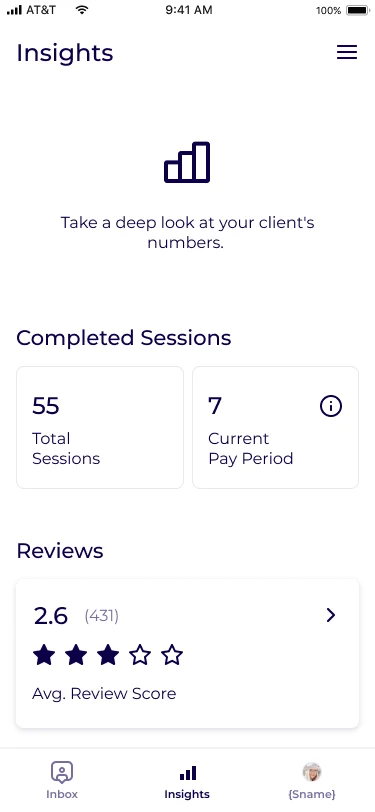Switch to the Inbox tab

[62, 780]
